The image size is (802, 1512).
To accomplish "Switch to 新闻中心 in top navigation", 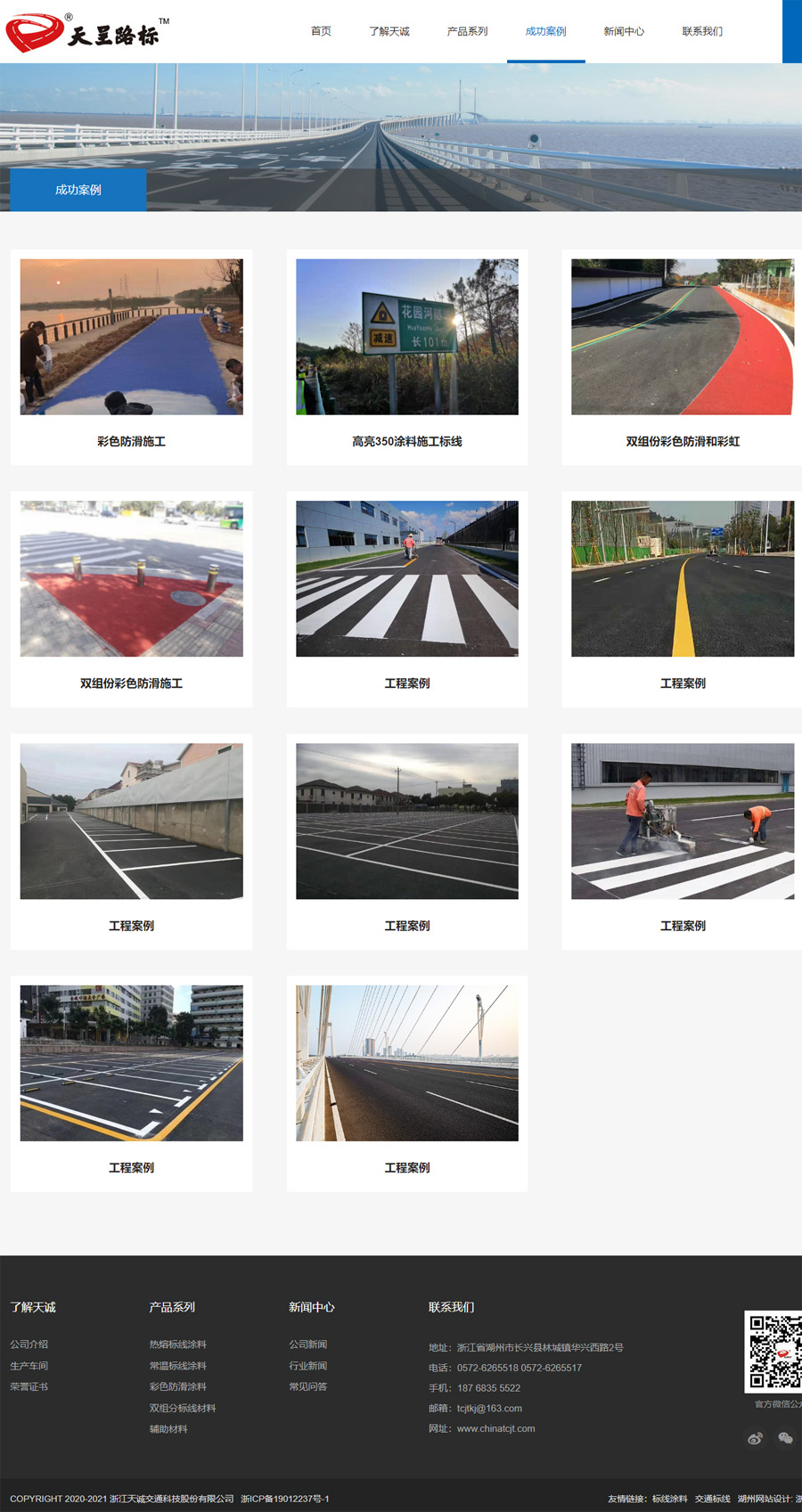I will [624, 31].
